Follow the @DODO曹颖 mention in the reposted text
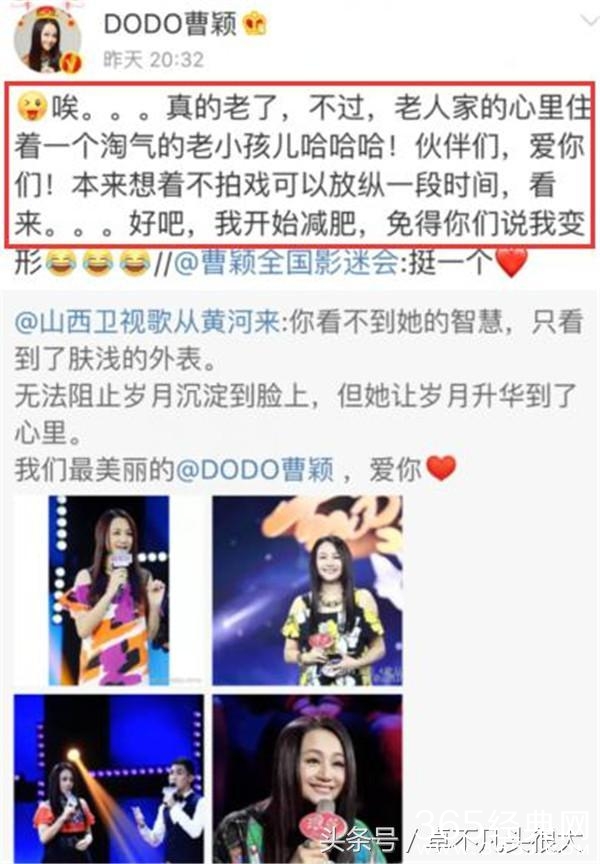The height and width of the screenshot is (864, 600). 255,469
